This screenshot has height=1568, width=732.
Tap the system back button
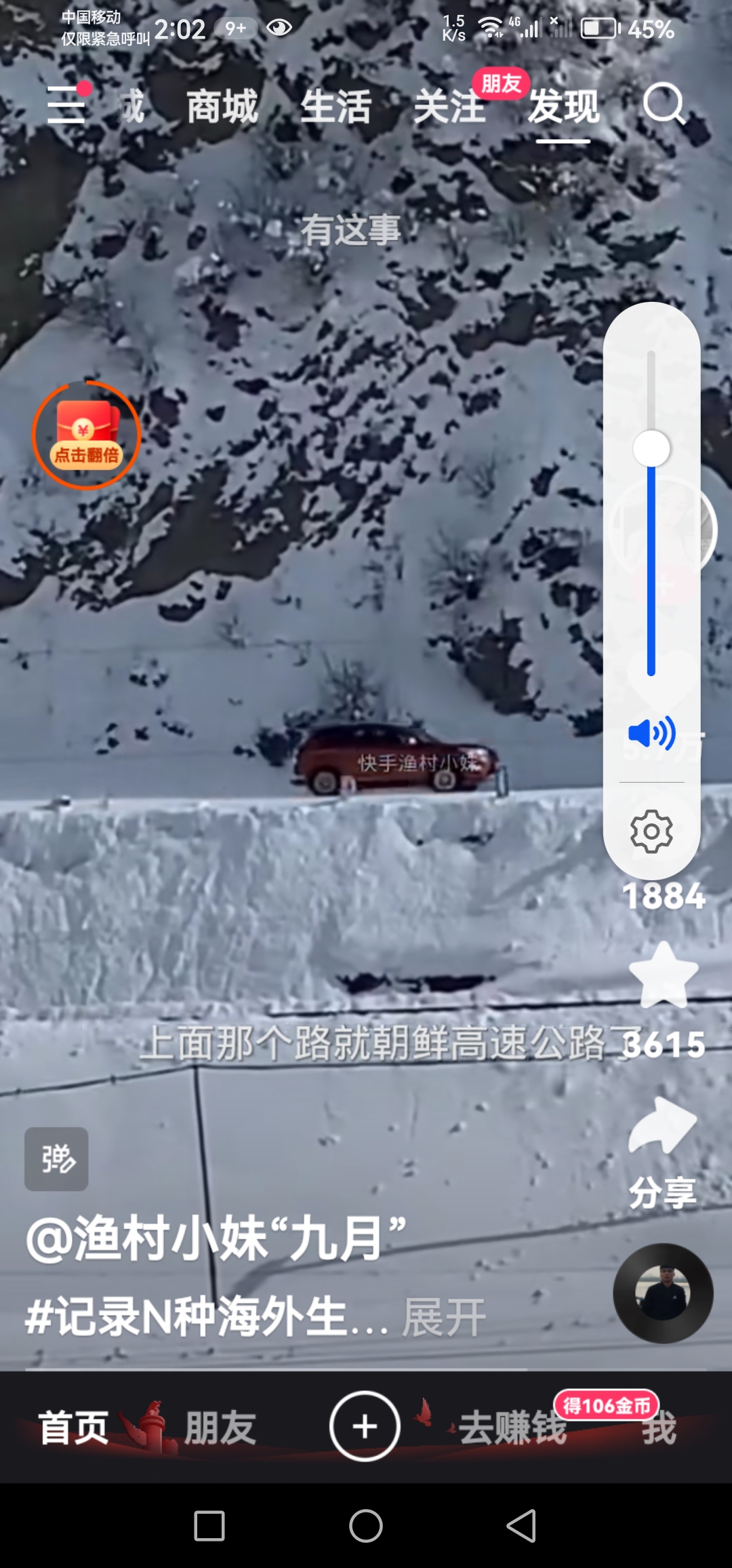pyautogui.click(x=521, y=1526)
